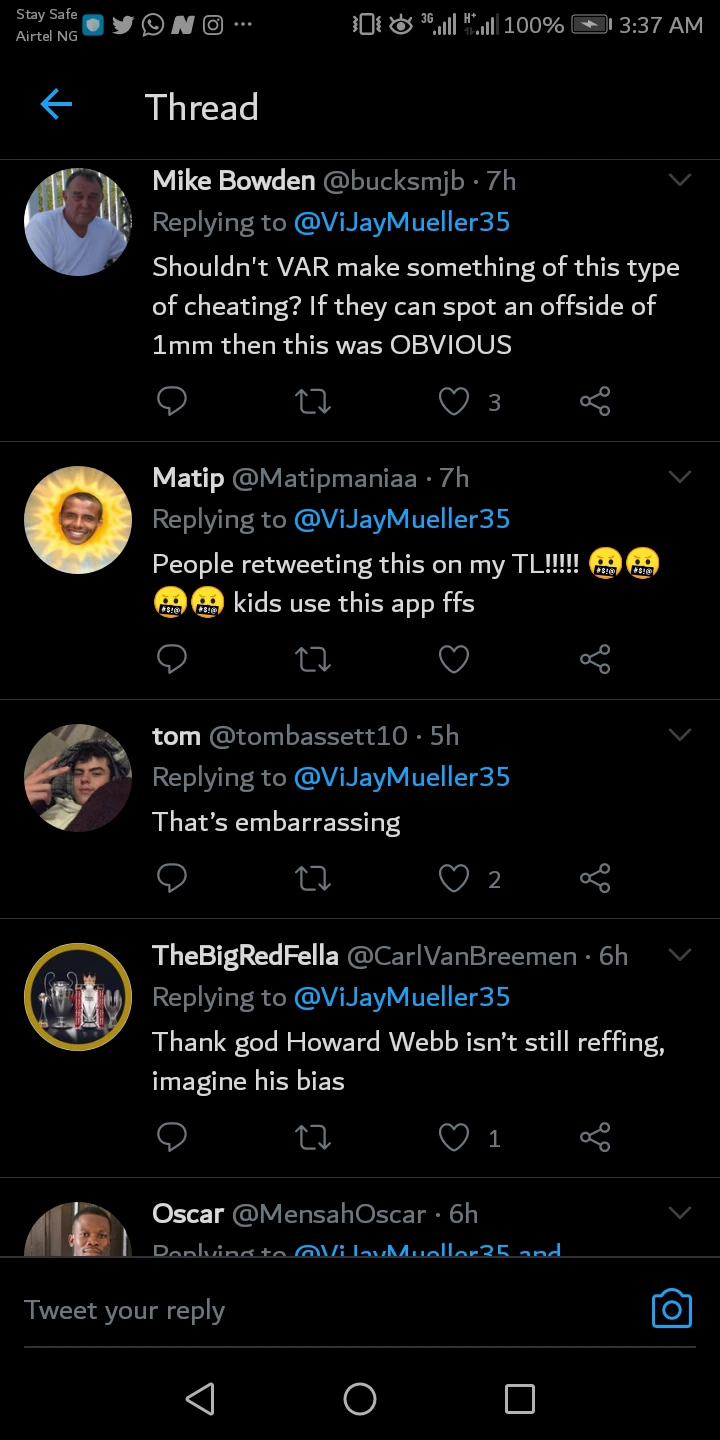This screenshot has width=720, height=1440.
Task: Open tom's tweet options chevron
Action: (x=679, y=736)
